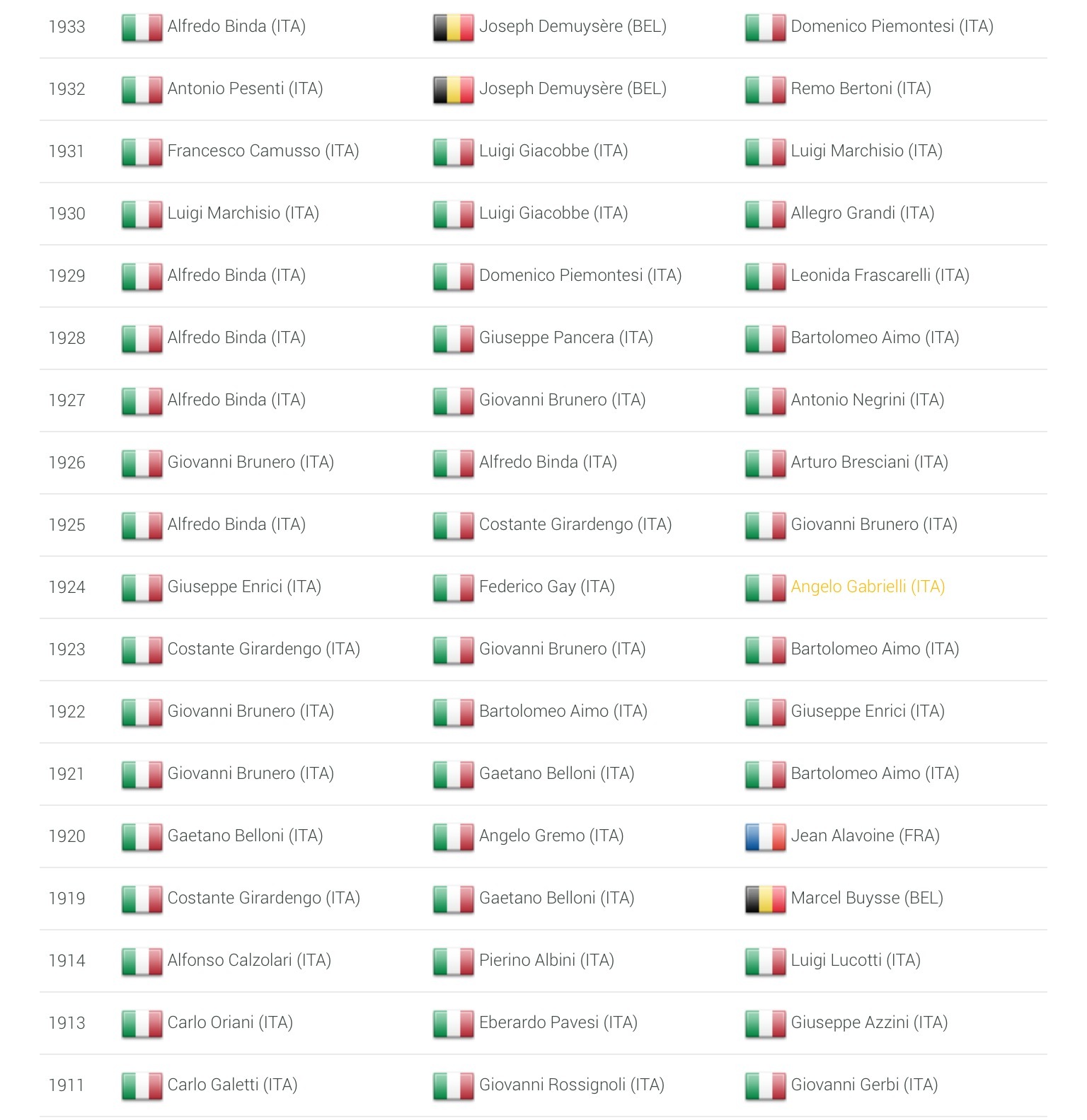
Task: Open Arturo Bresciani's rider link
Action: click(x=869, y=462)
